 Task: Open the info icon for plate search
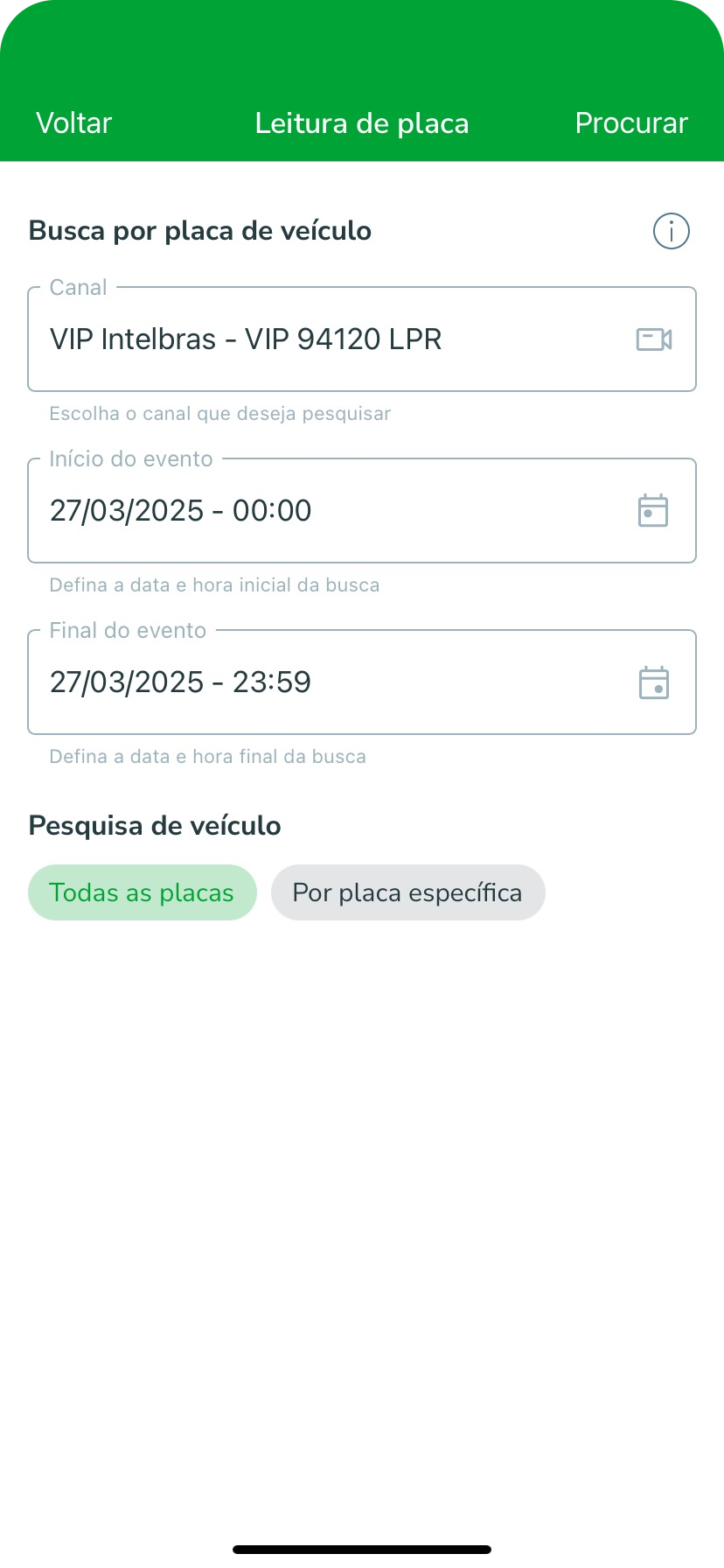pos(672,231)
